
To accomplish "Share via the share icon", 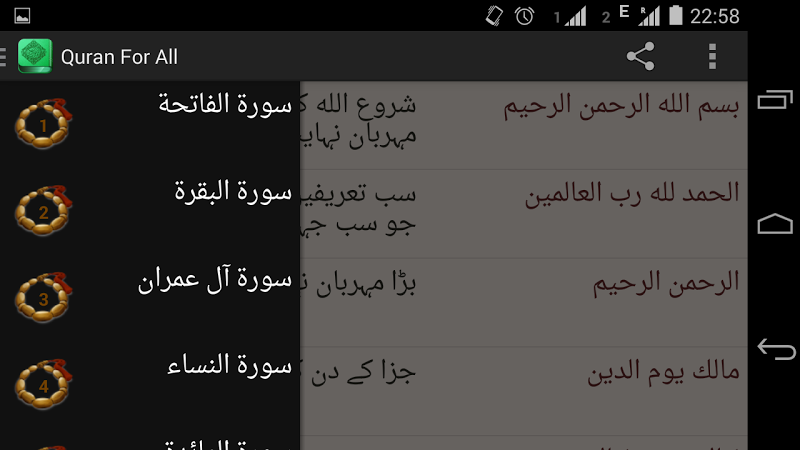I will [640, 57].
